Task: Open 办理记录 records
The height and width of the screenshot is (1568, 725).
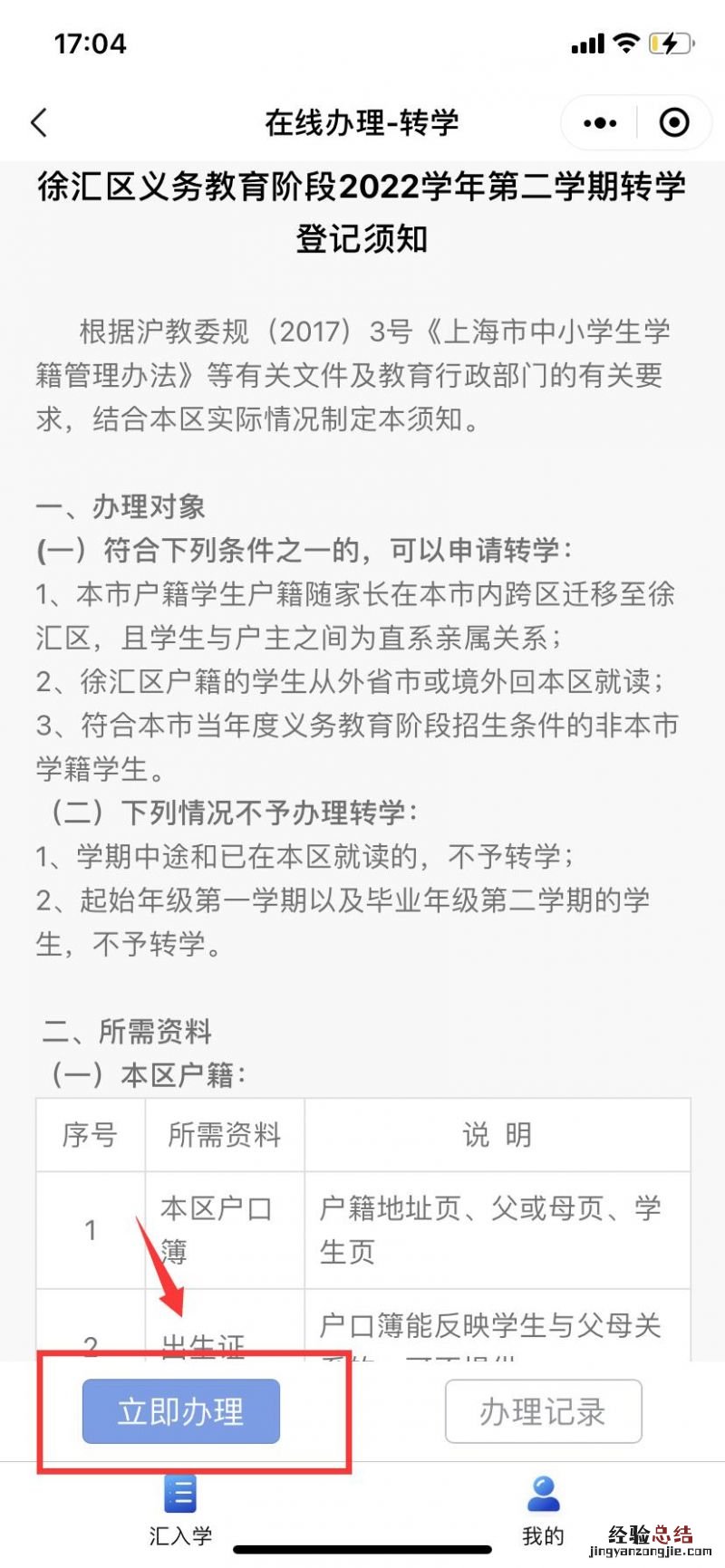Action: [x=543, y=1410]
